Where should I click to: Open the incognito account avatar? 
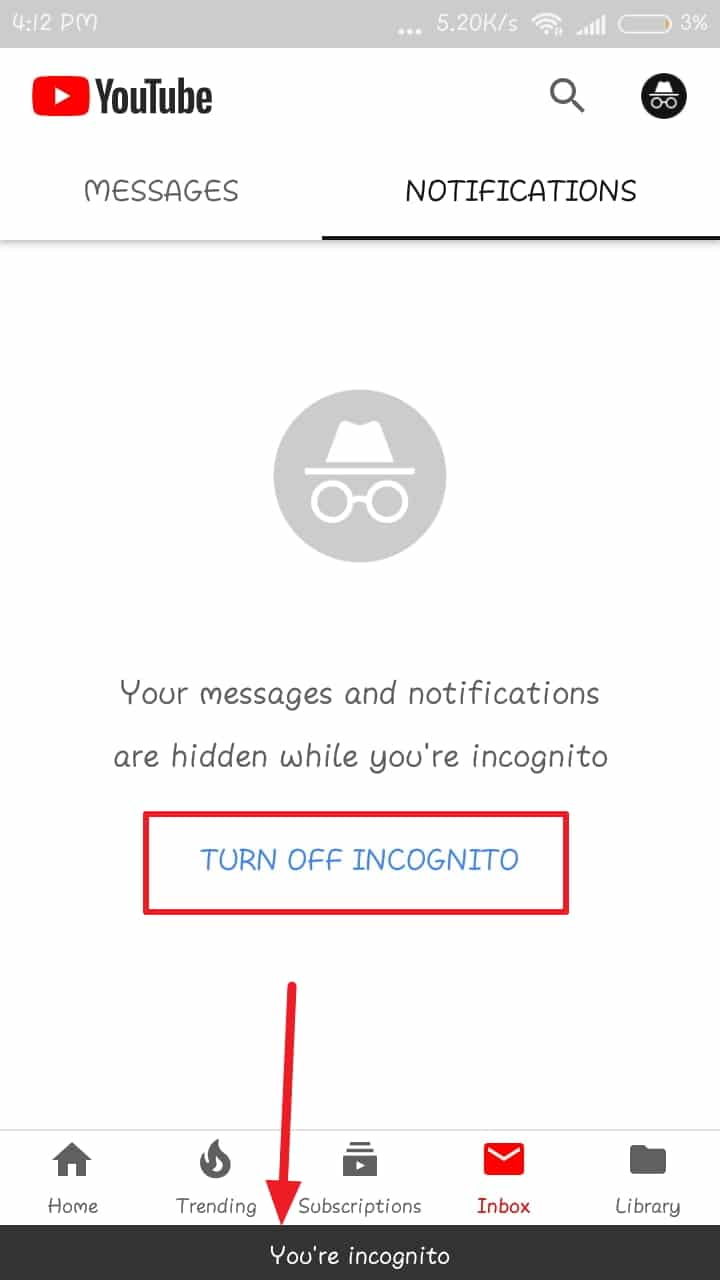pos(663,96)
